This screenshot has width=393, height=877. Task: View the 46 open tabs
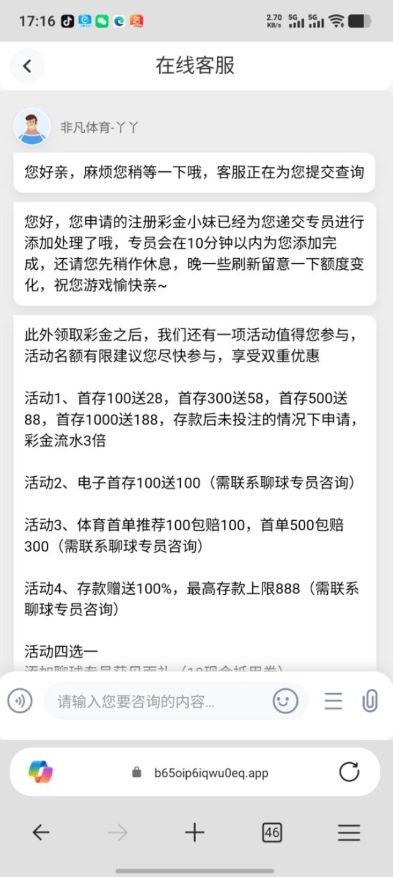tap(272, 833)
